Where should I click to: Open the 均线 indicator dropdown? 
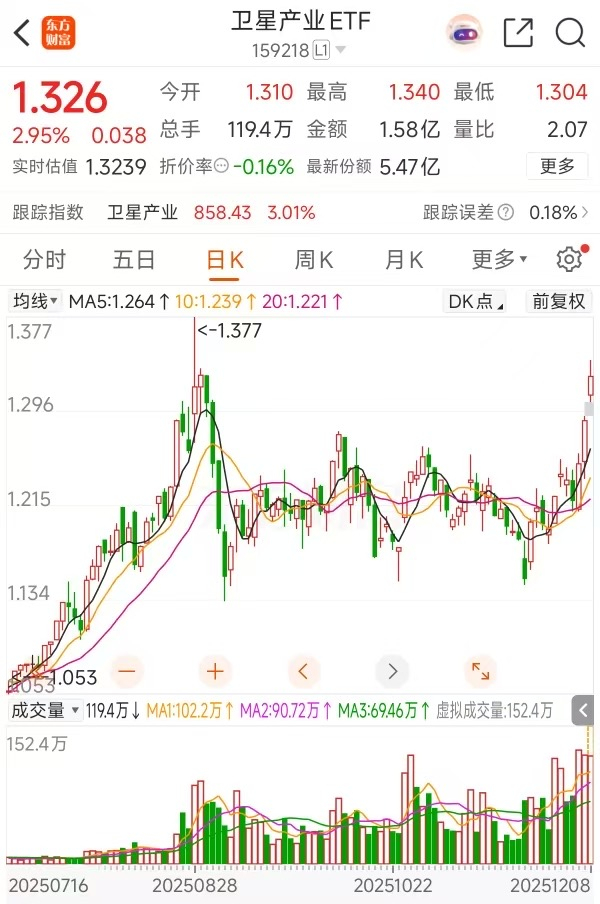coord(36,301)
